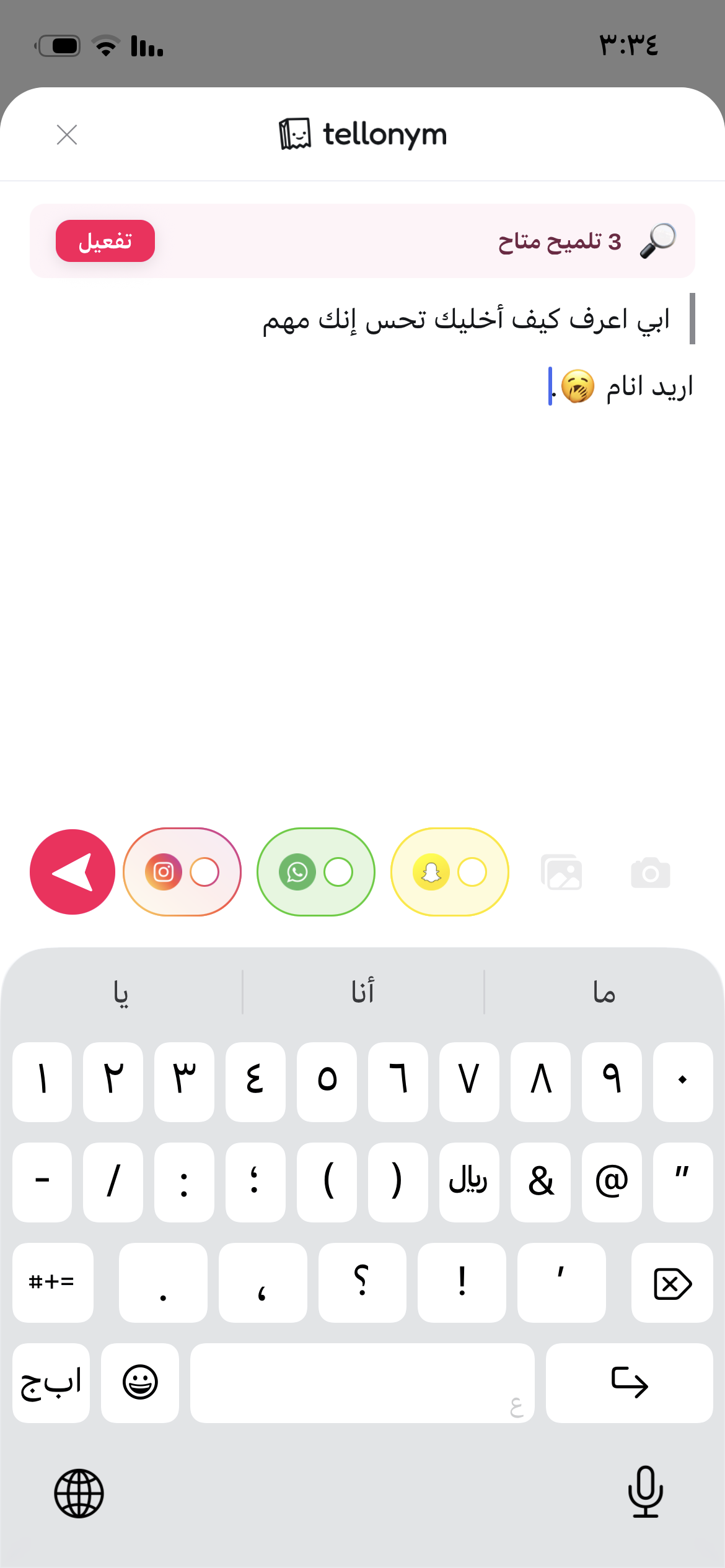
Task: Choose the keyboard suggestion أنا
Action: (363, 992)
